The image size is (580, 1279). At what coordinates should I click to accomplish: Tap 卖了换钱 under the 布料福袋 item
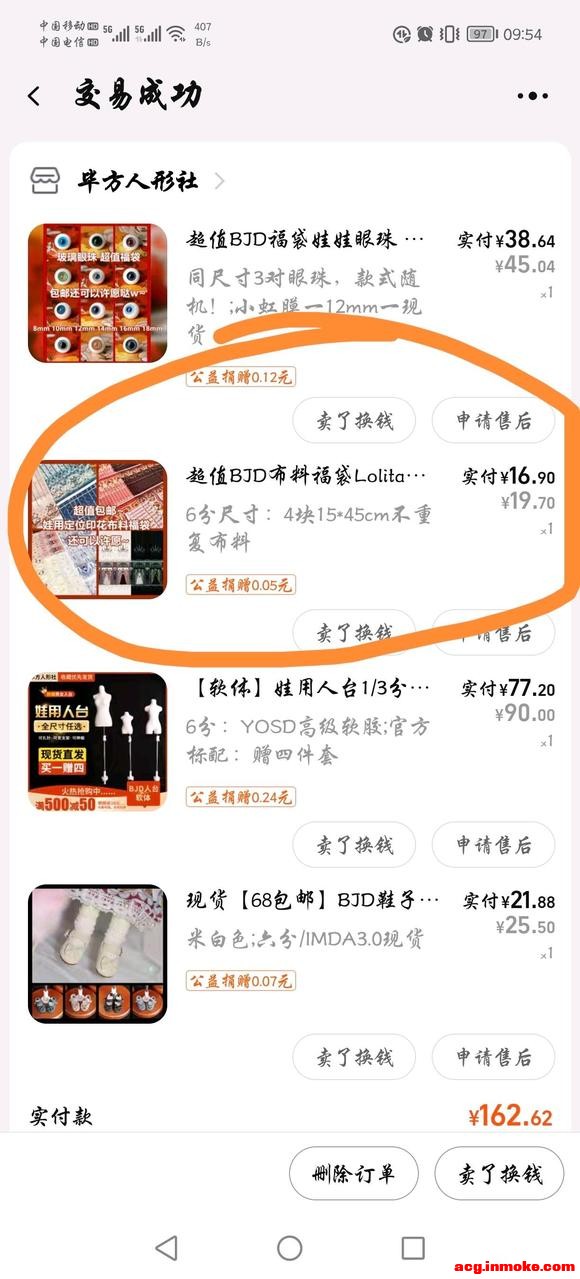point(354,632)
